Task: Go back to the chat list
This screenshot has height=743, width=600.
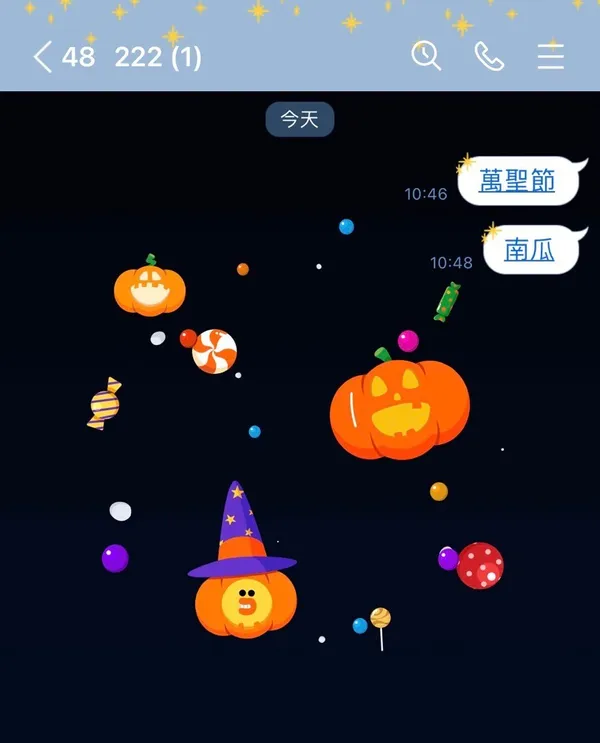Action: click(42, 57)
